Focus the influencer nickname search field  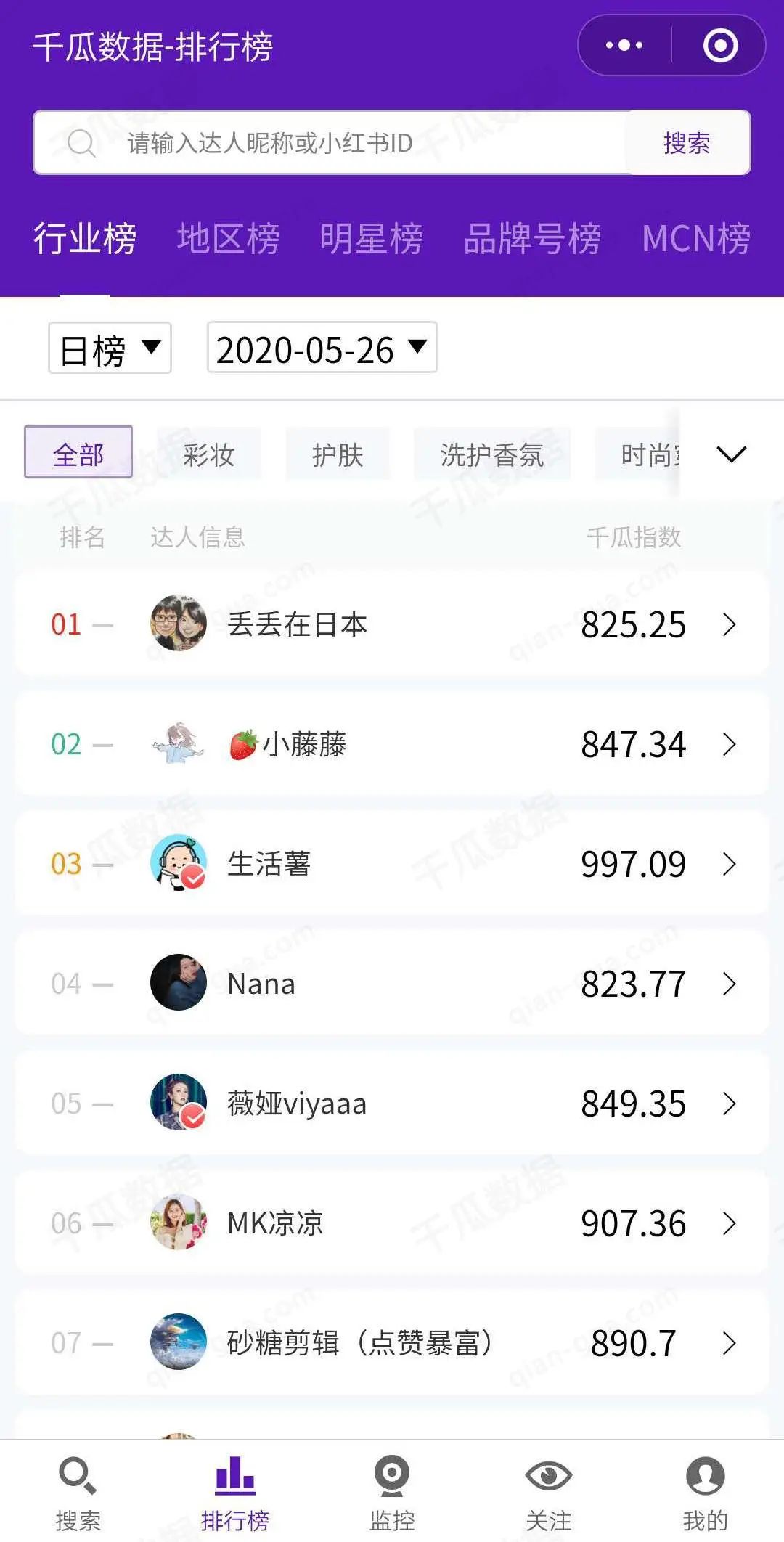pyautogui.click(x=348, y=142)
